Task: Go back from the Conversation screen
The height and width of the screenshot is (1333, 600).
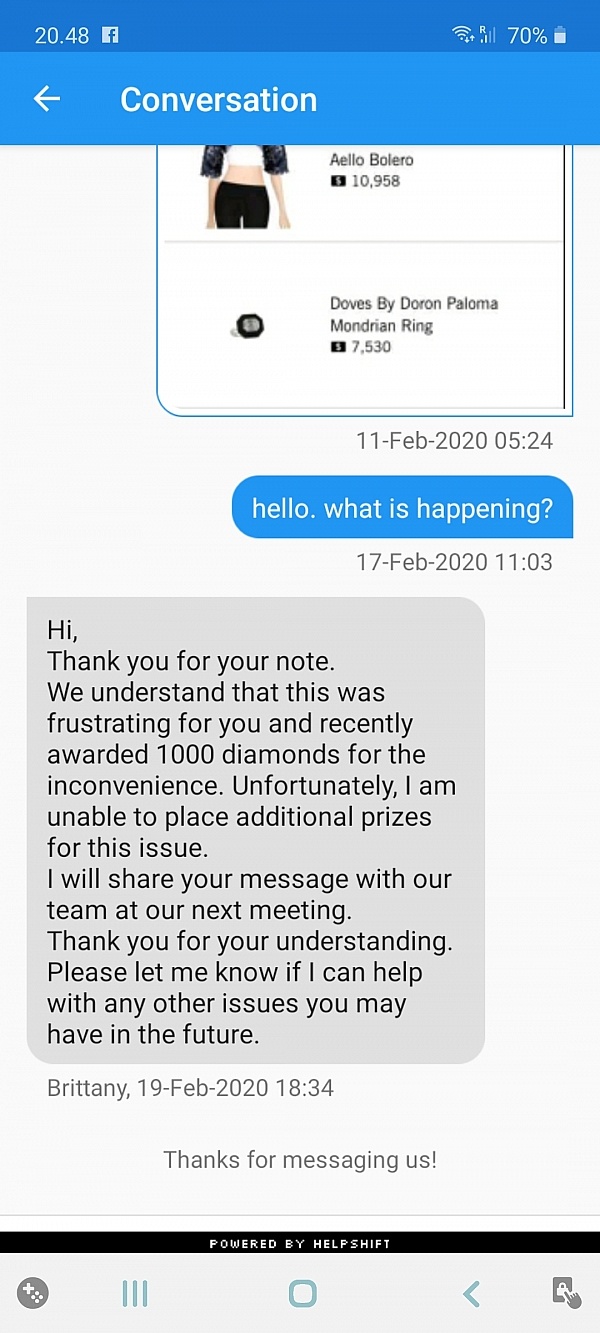Action: pyautogui.click(x=47, y=98)
